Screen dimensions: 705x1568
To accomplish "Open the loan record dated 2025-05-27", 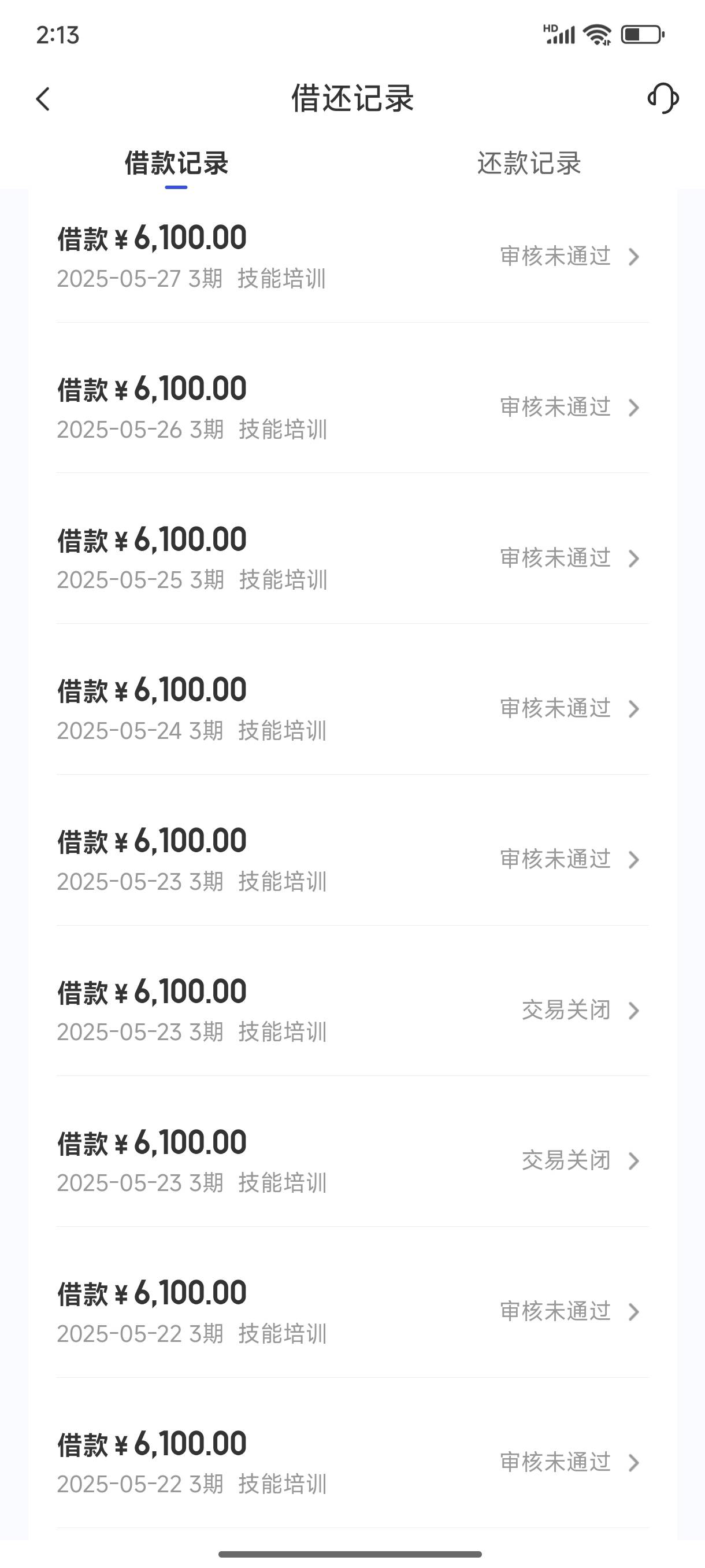I will pyautogui.click(x=353, y=257).
